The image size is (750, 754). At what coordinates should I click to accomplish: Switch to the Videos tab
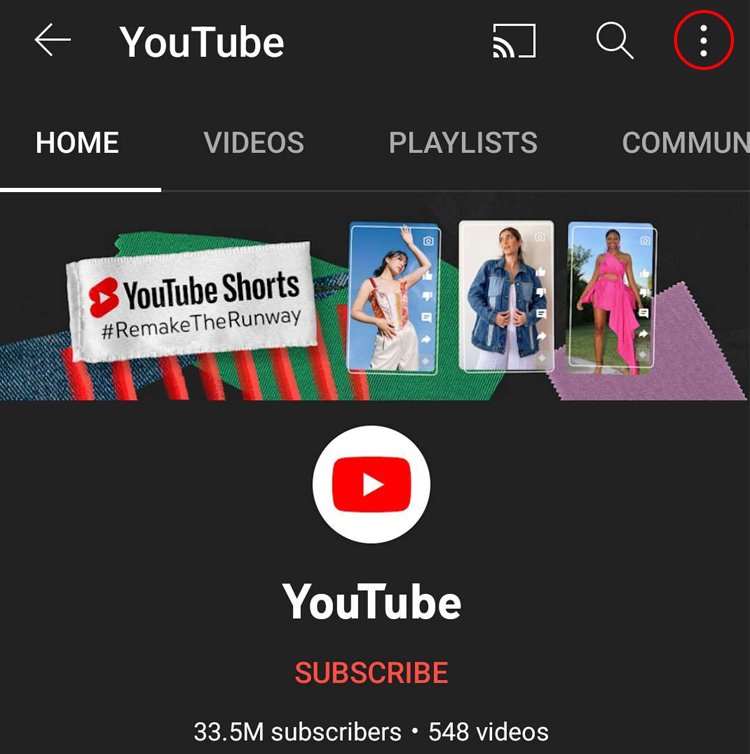pyautogui.click(x=254, y=143)
